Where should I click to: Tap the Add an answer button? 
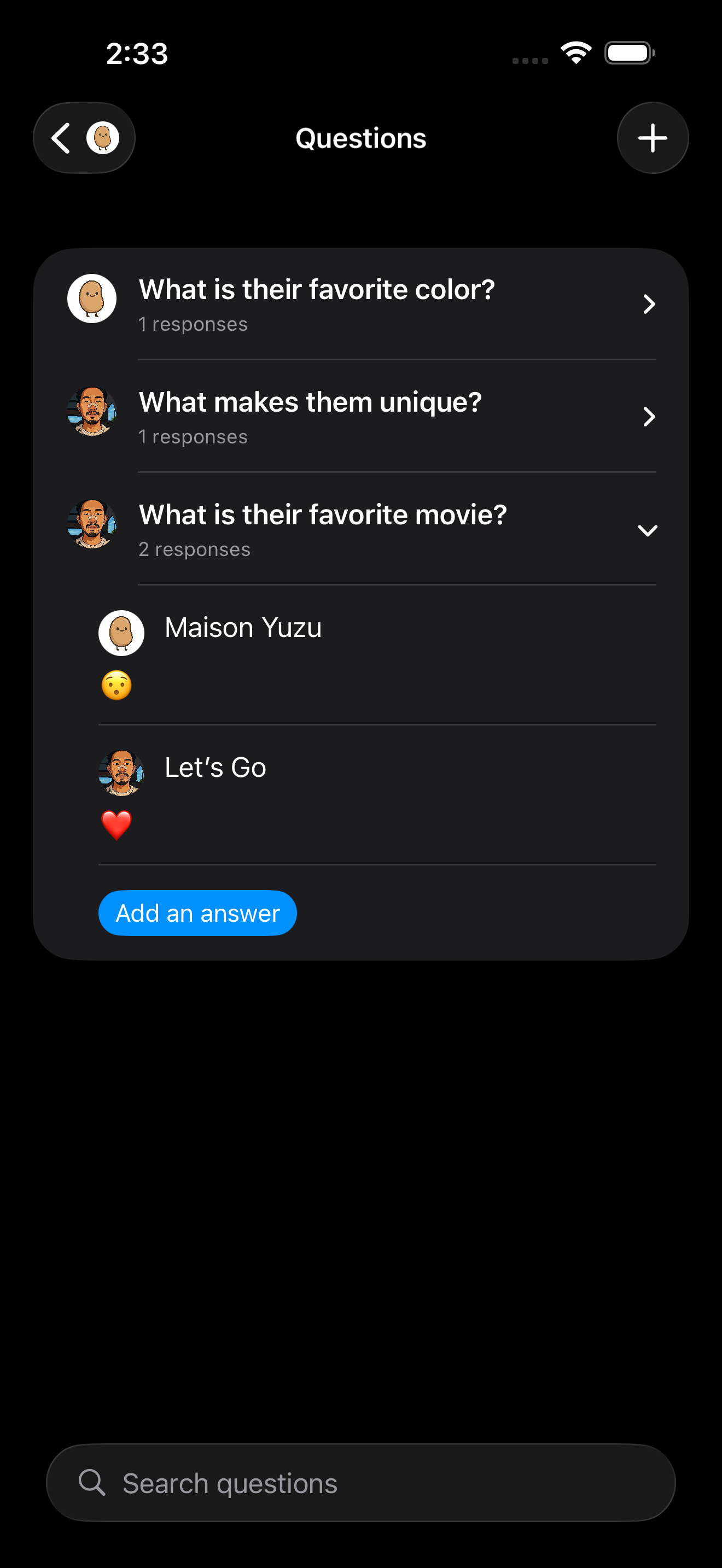197,912
